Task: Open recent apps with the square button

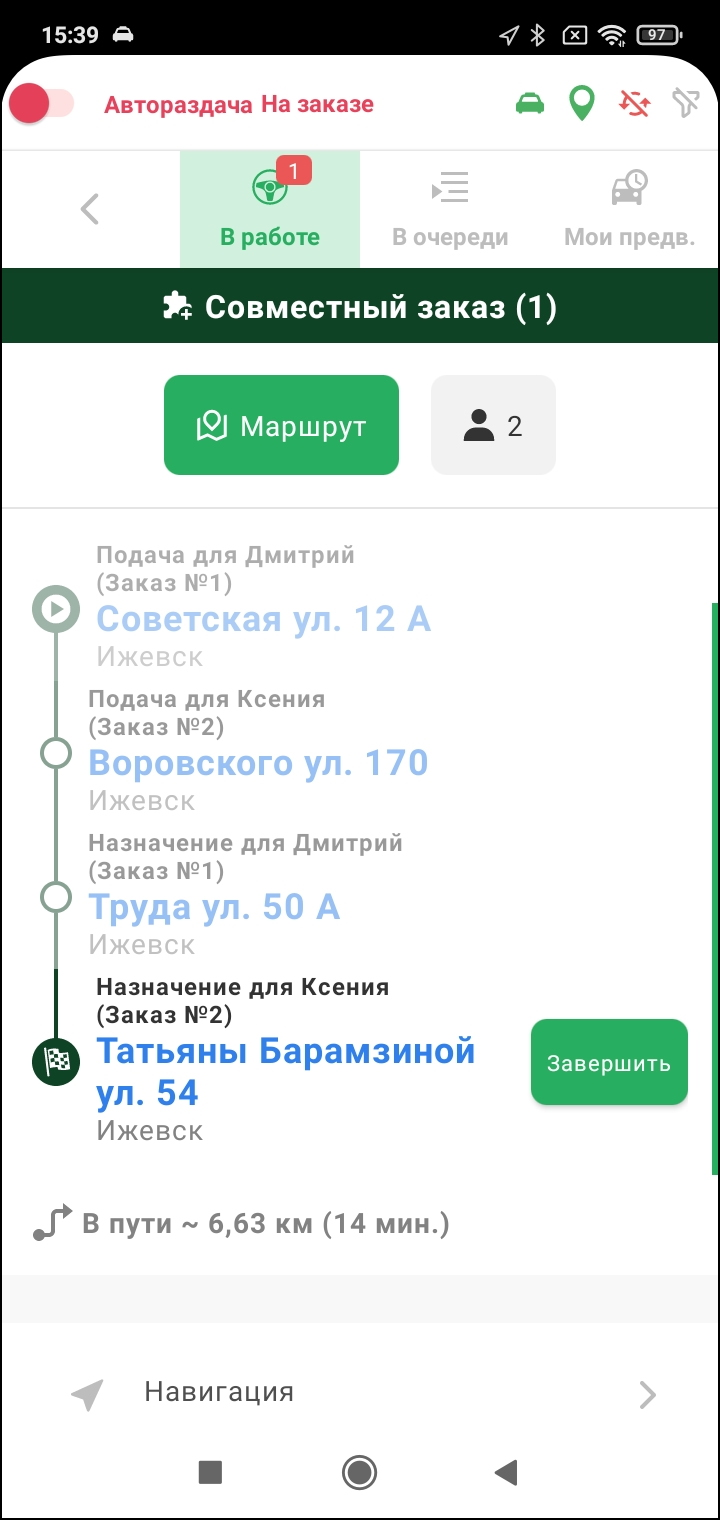Action: tap(210, 1472)
